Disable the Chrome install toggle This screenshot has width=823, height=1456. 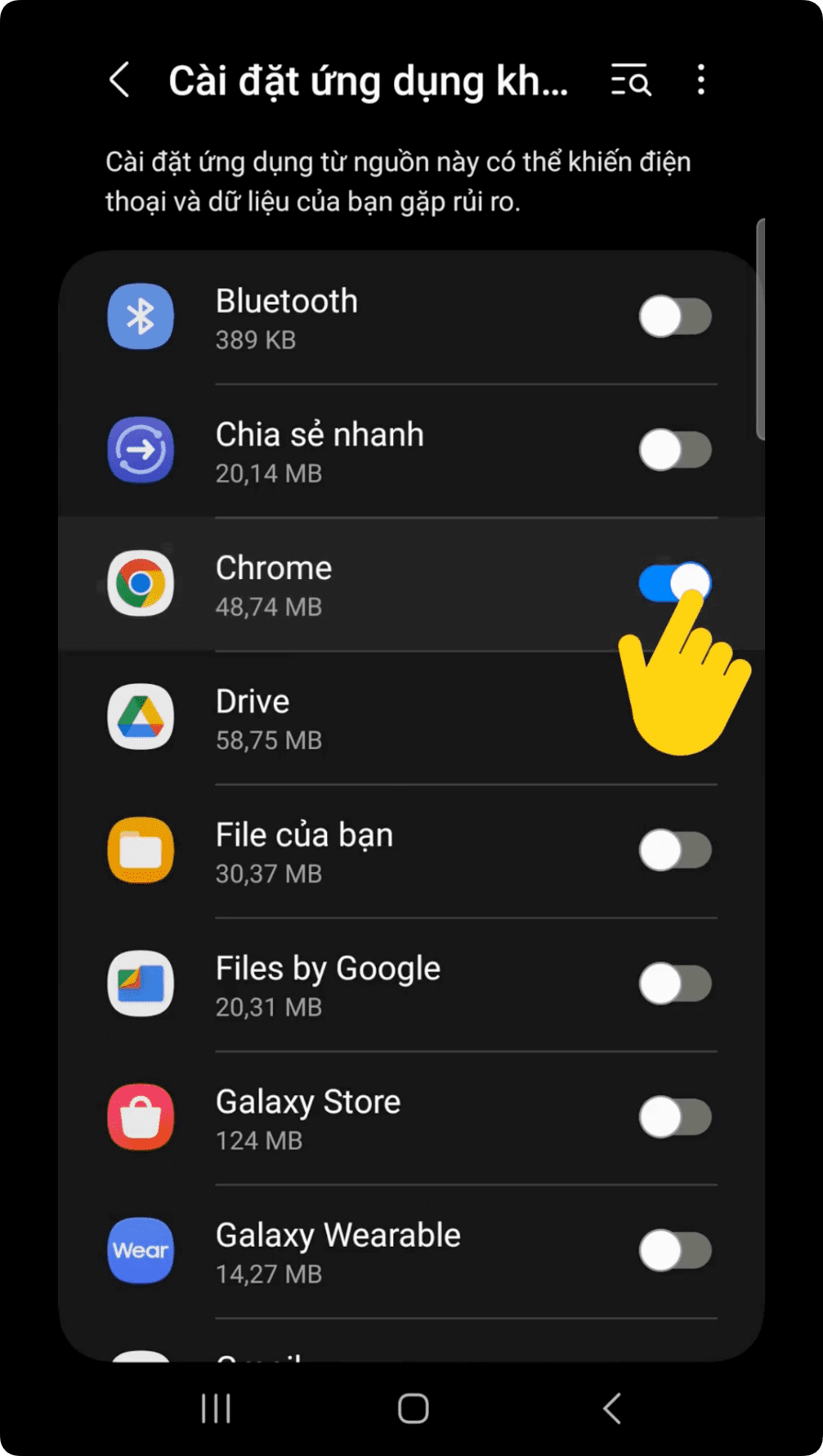pyautogui.click(x=675, y=583)
